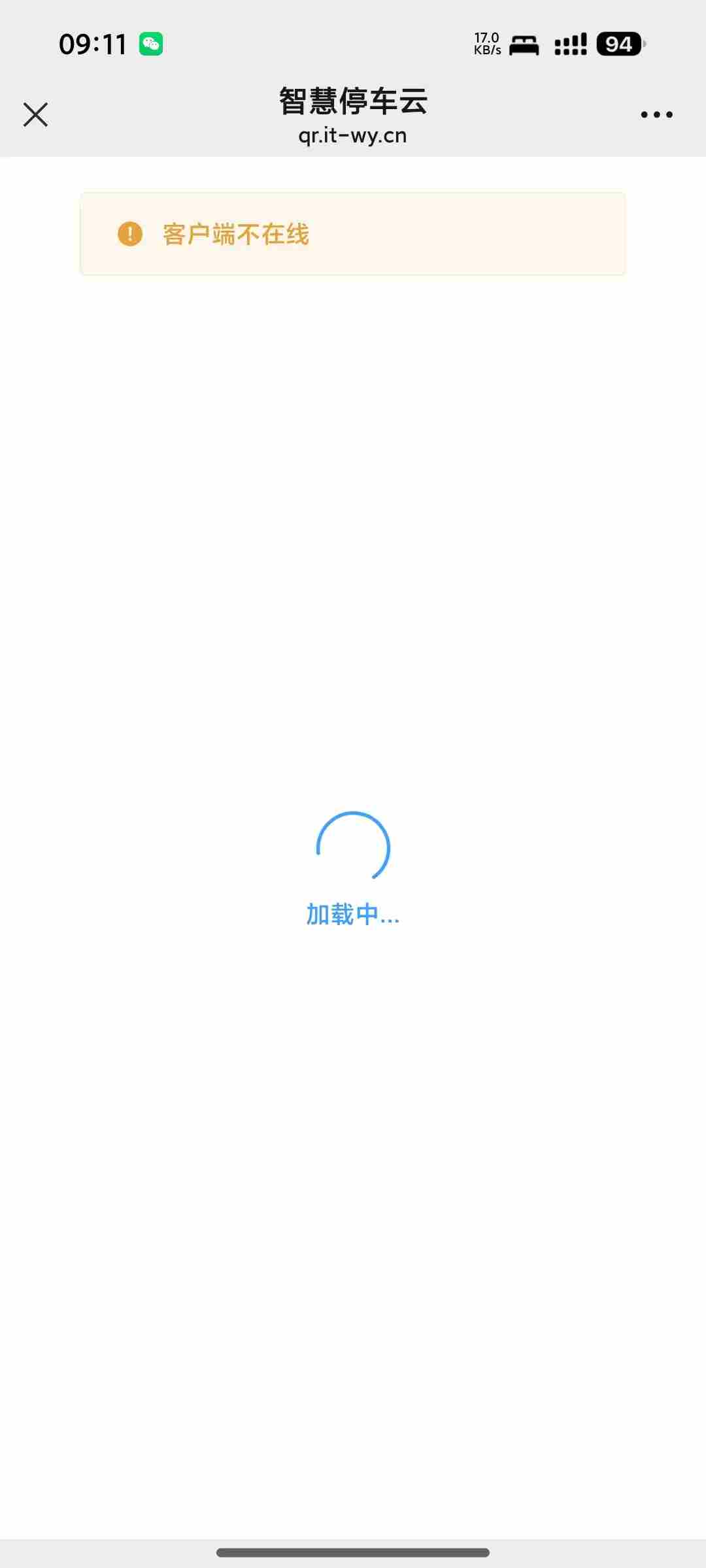Open the three-dot more options menu
706x1568 pixels.
point(656,114)
